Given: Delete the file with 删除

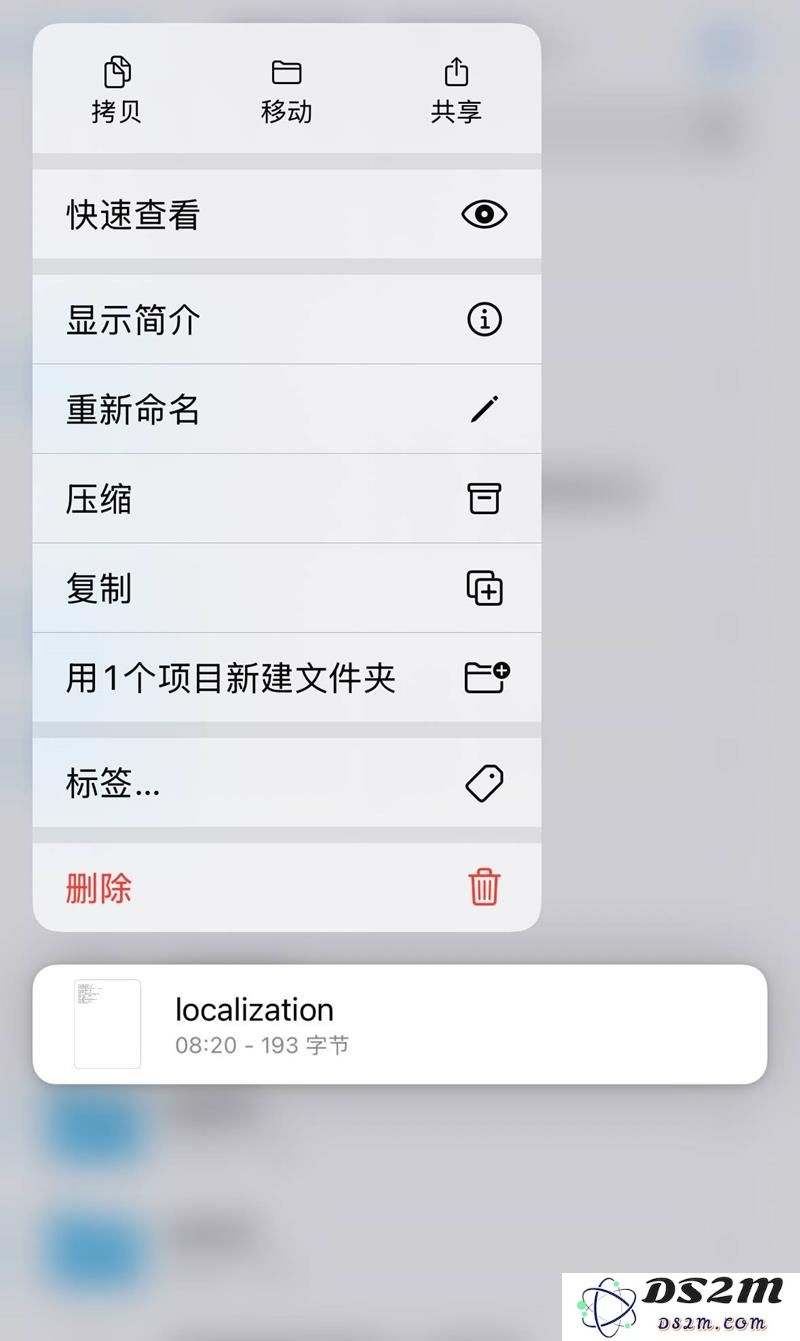Looking at the screenshot, I should [x=287, y=888].
